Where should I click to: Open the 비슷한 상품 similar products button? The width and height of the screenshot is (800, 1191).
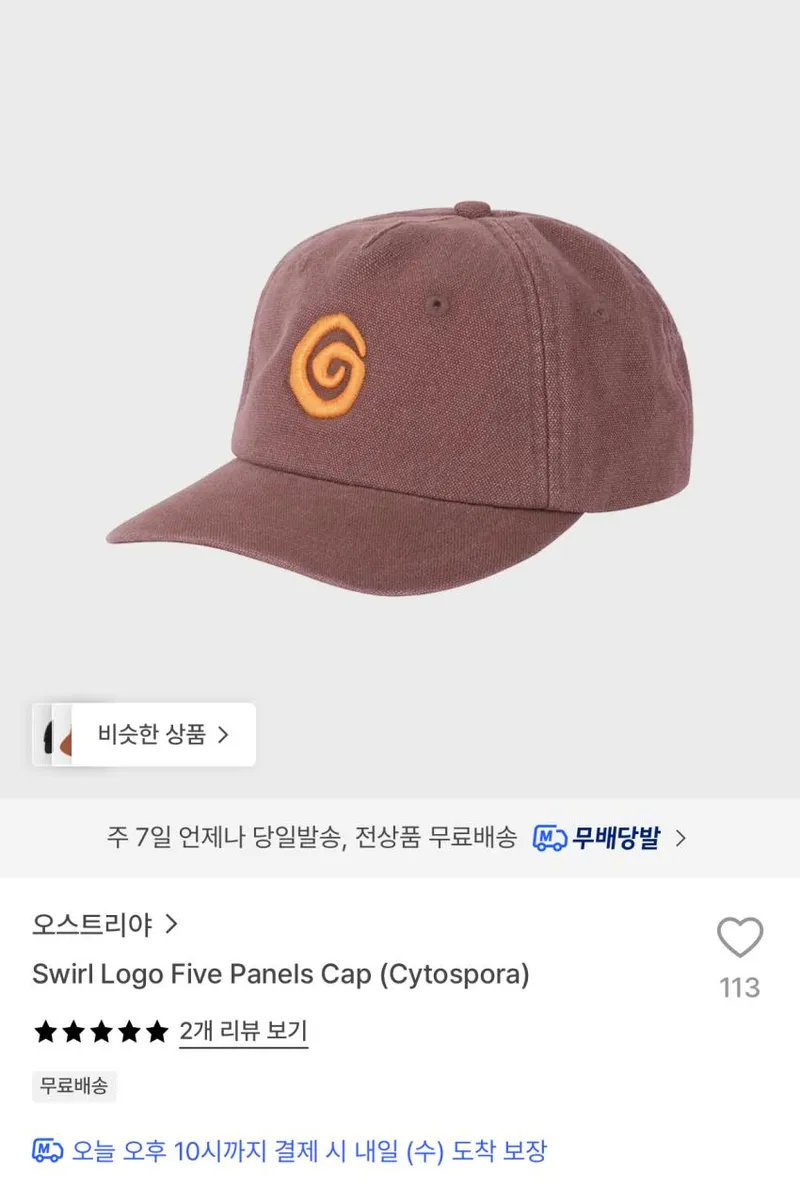[144, 735]
